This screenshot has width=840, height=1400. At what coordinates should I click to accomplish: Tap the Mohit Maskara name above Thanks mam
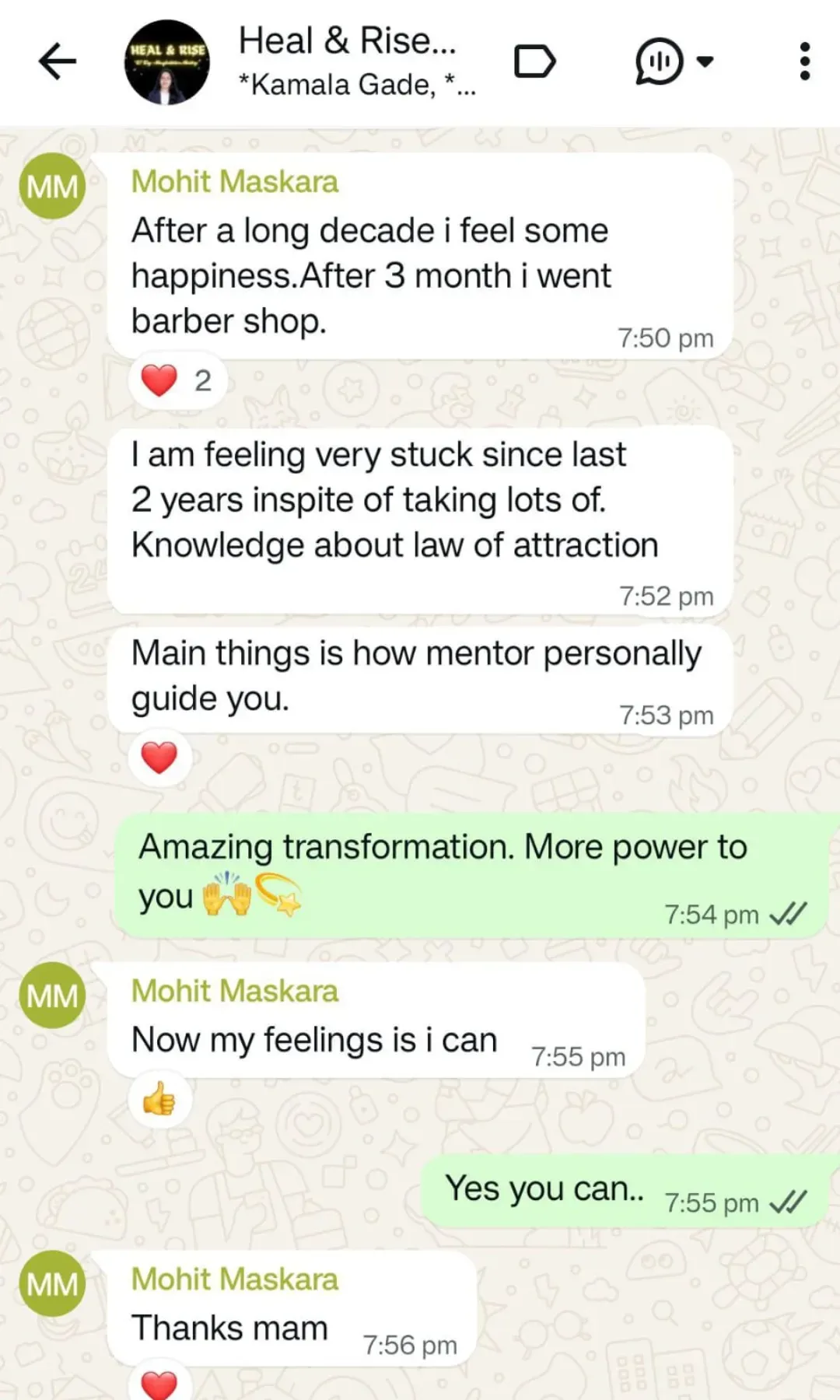[235, 1279]
